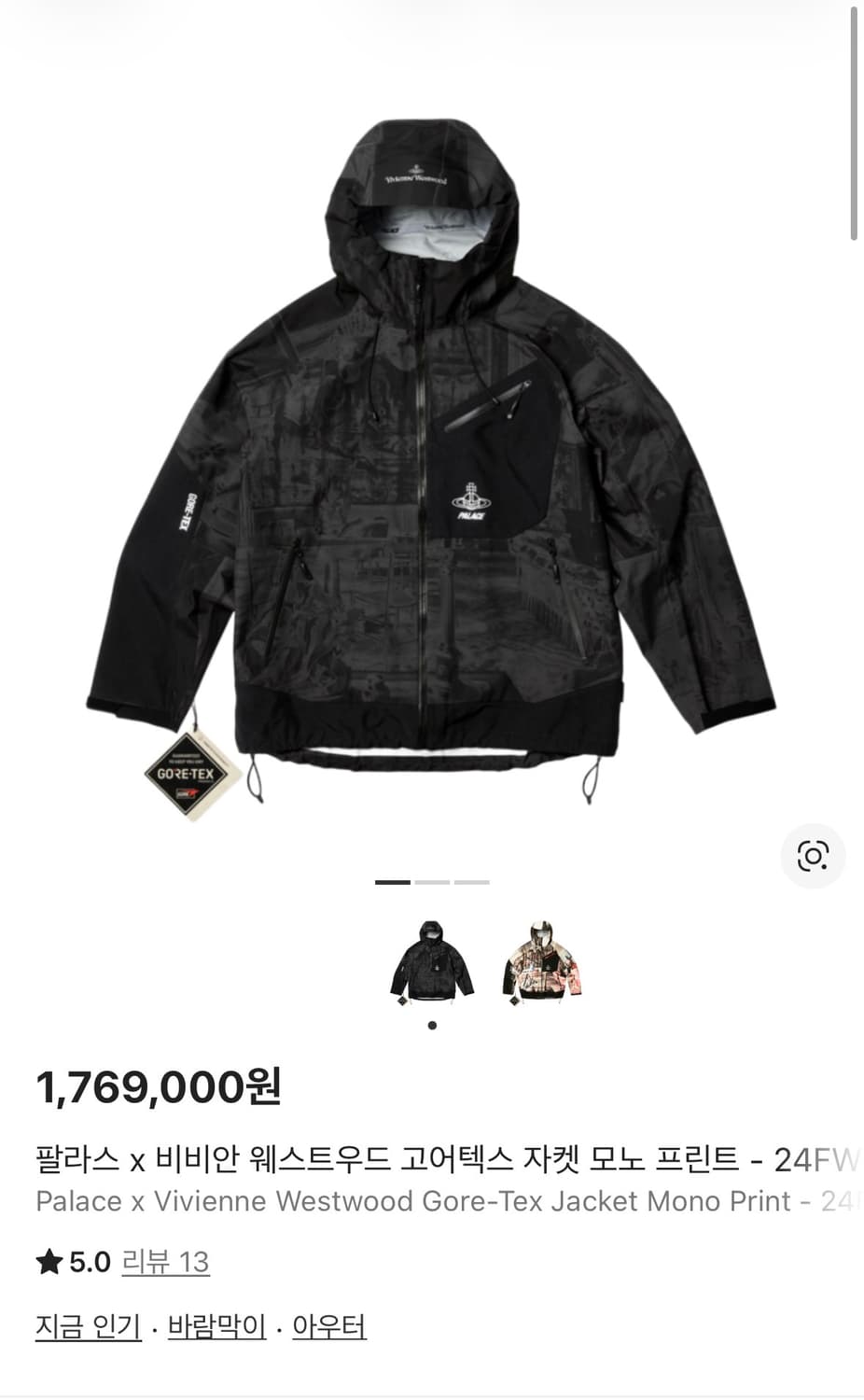The height and width of the screenshot is (1400, 864).
Task: Select the black Gore-Tex jacket thumbnail
Action: click(x=432, y=966)
